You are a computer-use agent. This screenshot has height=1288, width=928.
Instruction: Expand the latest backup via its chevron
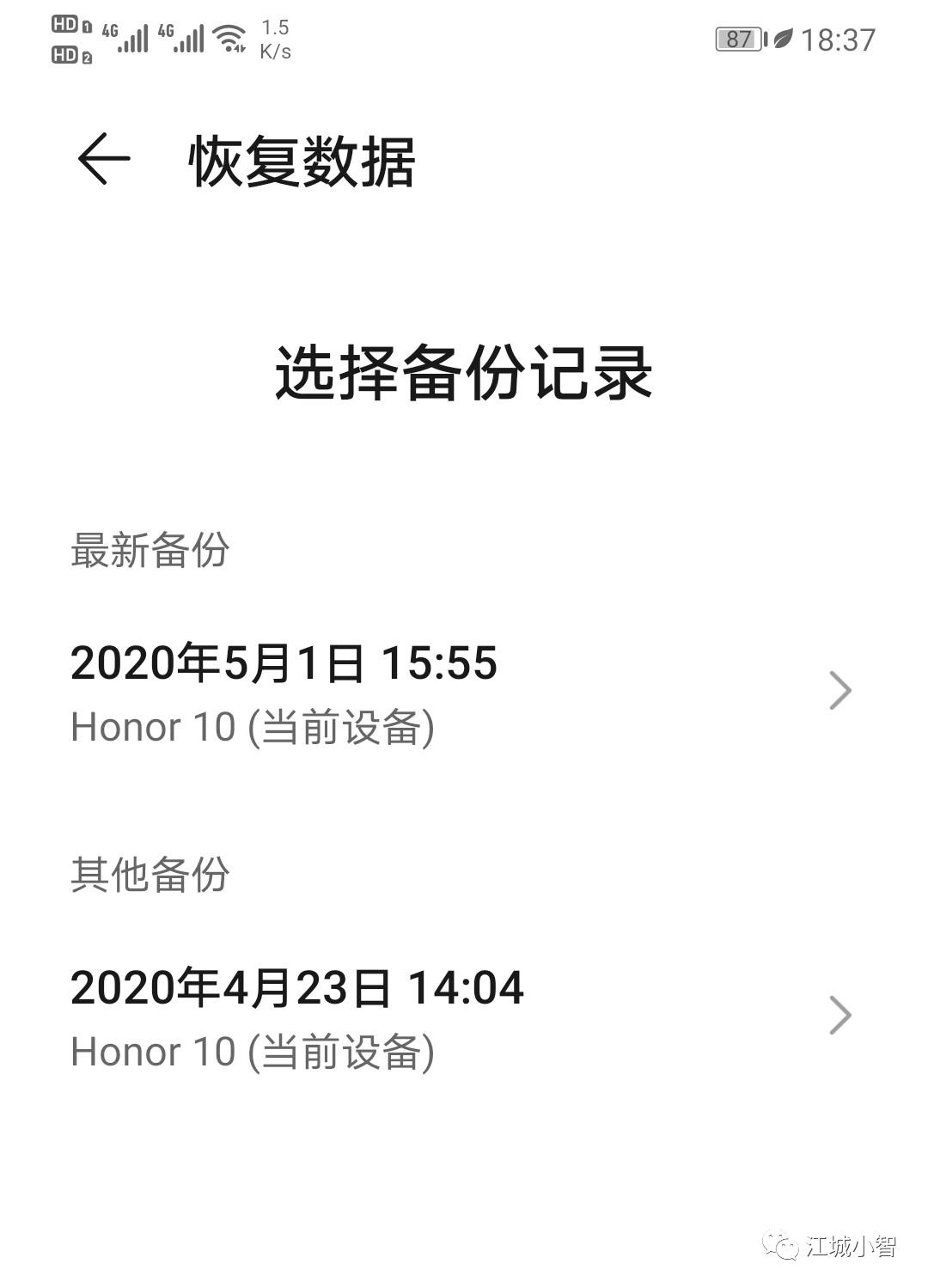click(x=839, y=689)
